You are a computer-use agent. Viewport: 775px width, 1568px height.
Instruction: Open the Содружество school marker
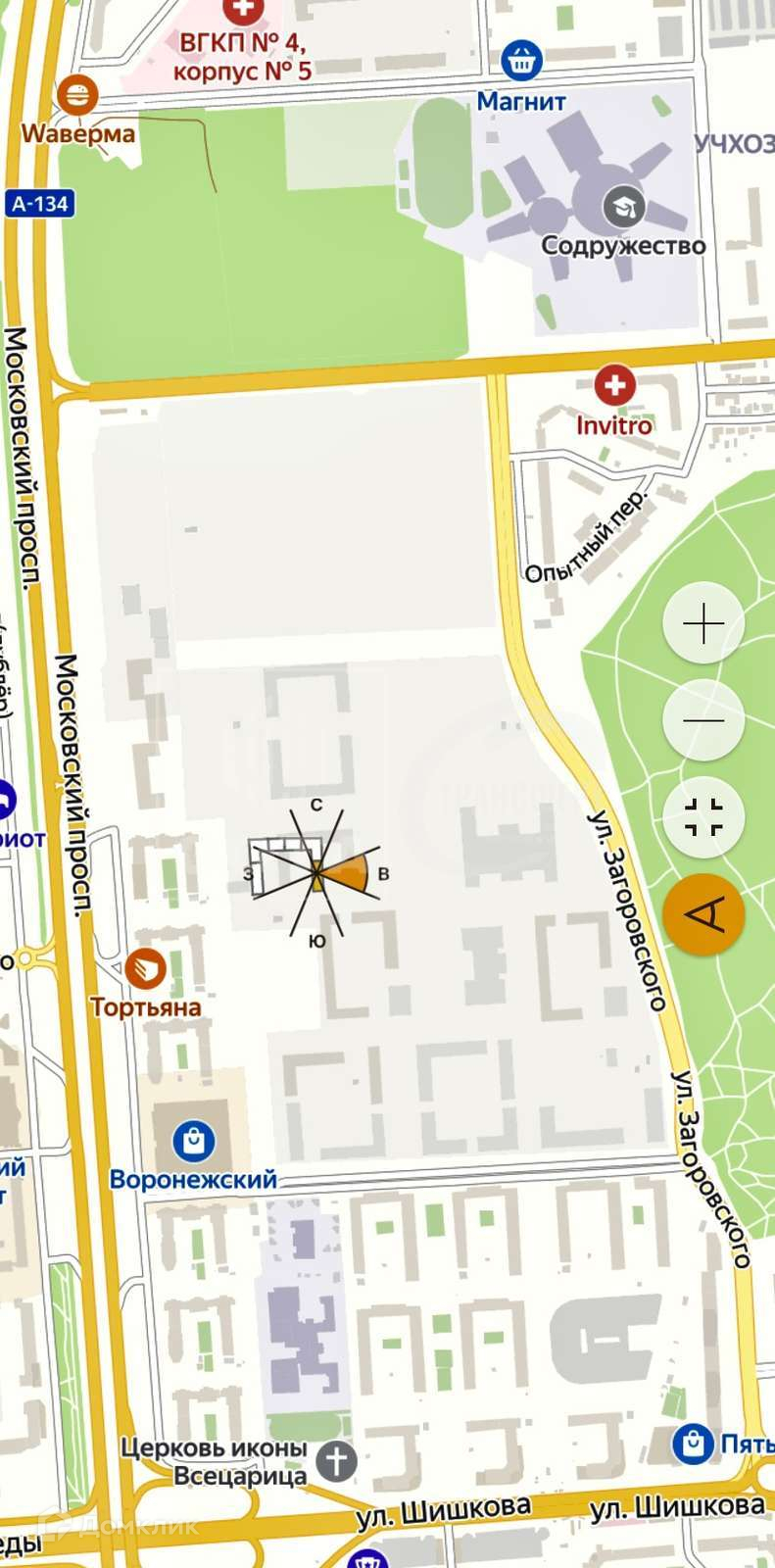coord(623,206)
